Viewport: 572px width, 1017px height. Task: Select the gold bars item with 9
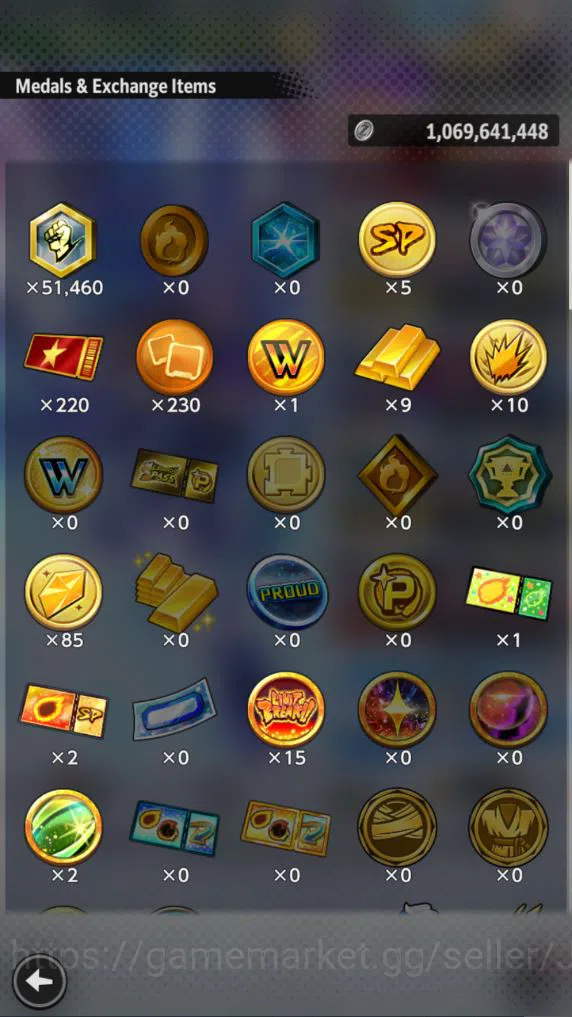pos(397,357)
